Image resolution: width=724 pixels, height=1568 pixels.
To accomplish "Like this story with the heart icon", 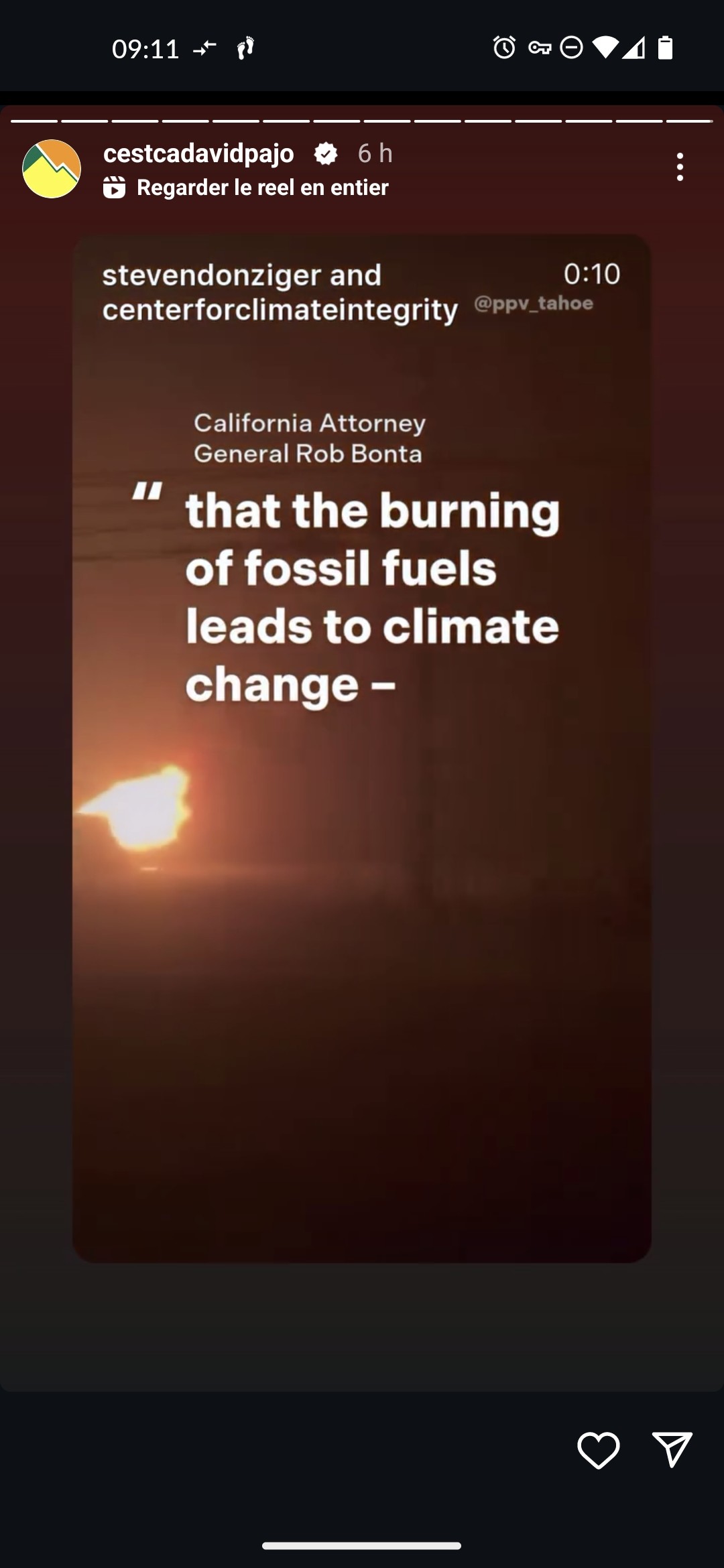I will [x=599, y=1450].
